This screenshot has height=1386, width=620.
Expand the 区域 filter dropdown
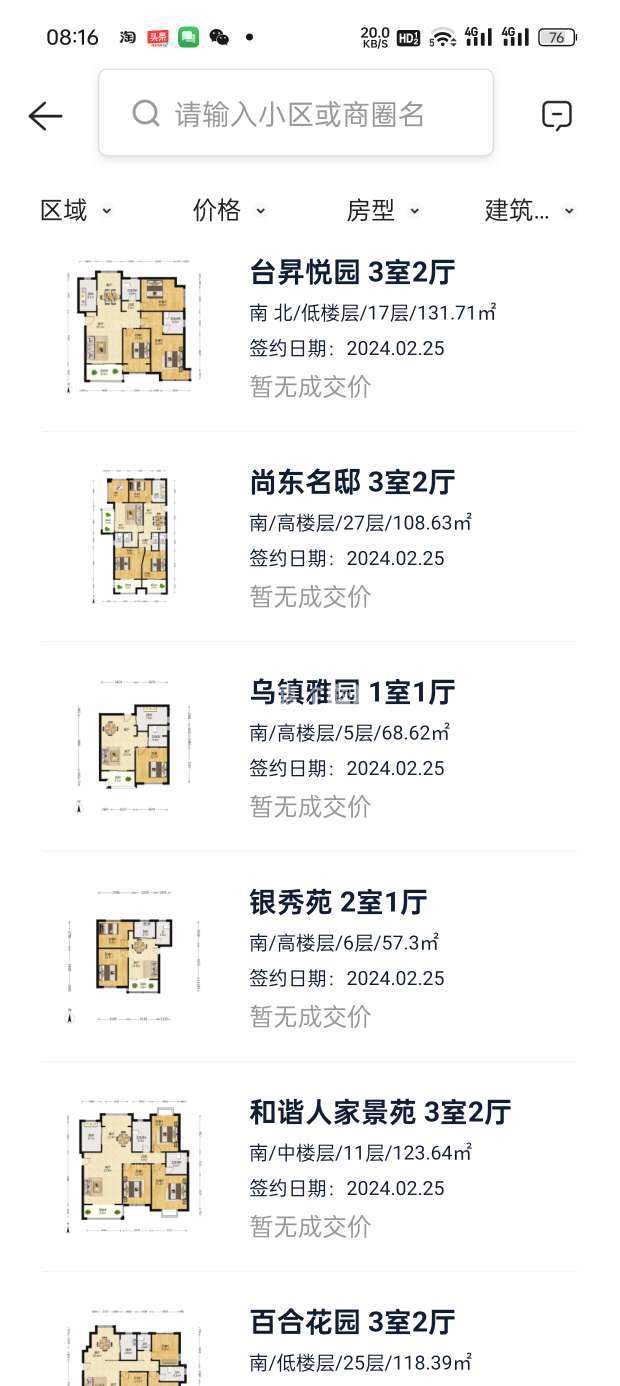pos(76,210)
